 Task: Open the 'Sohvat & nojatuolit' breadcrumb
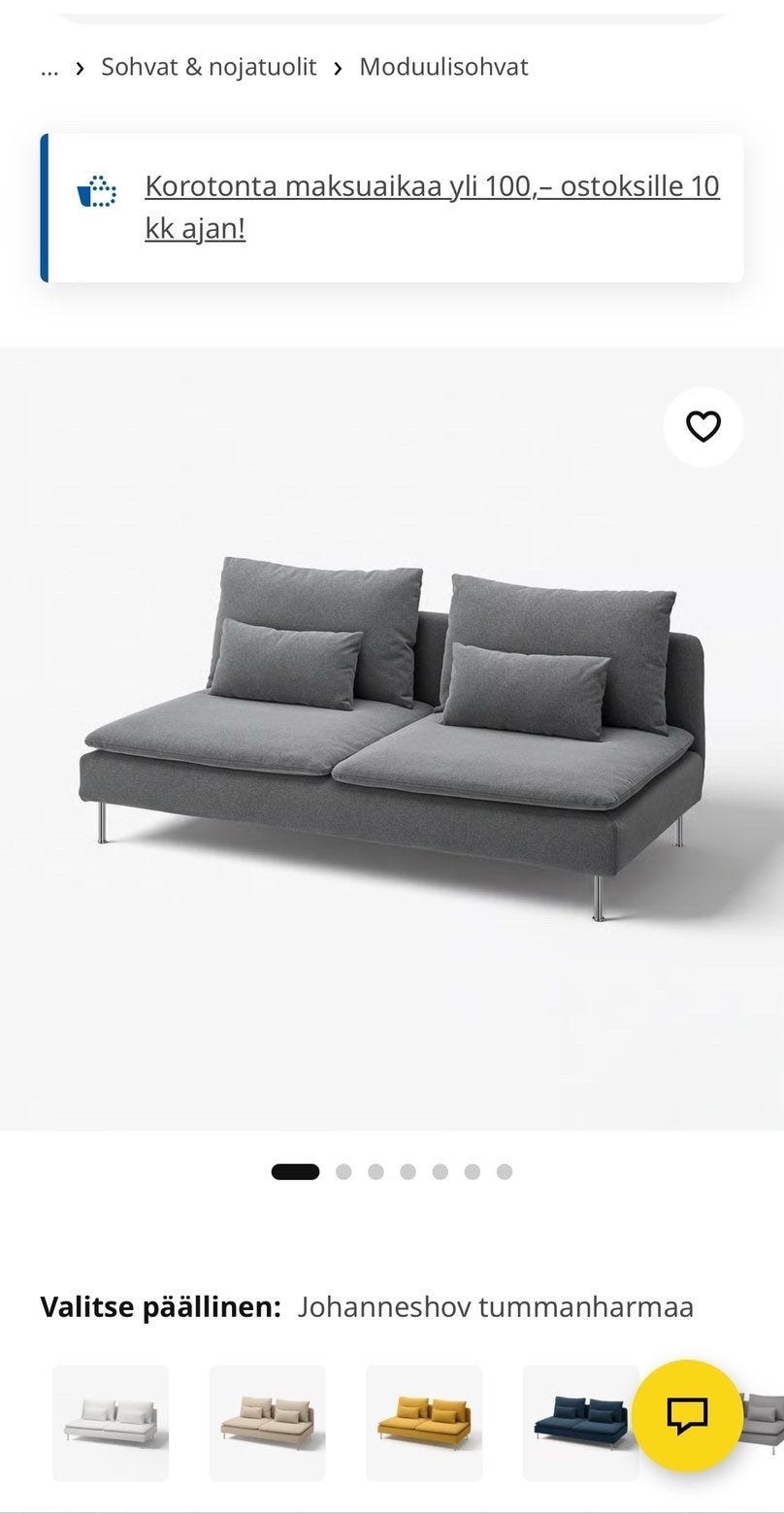click(209, 67)
